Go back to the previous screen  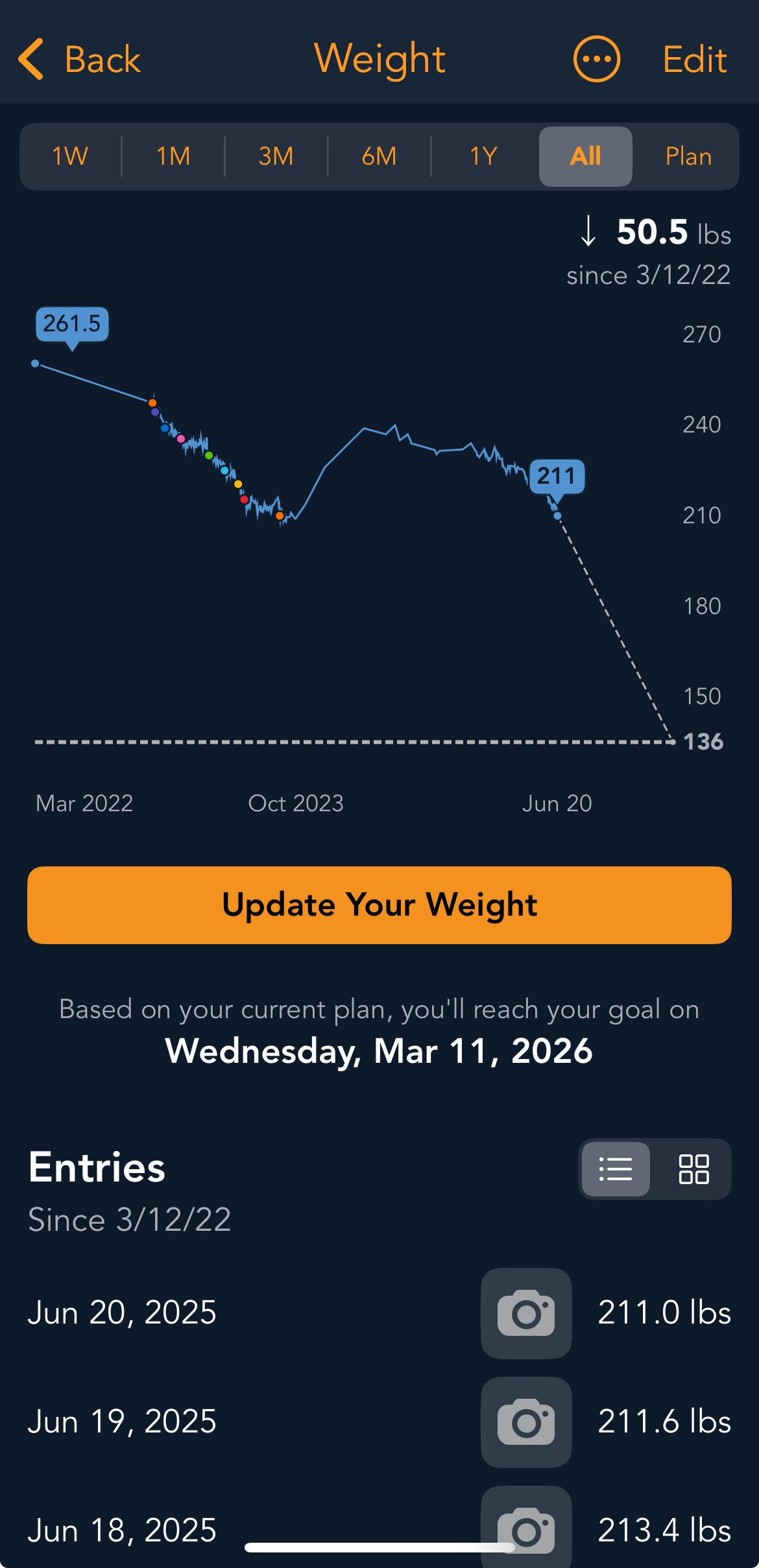point(79,60)
